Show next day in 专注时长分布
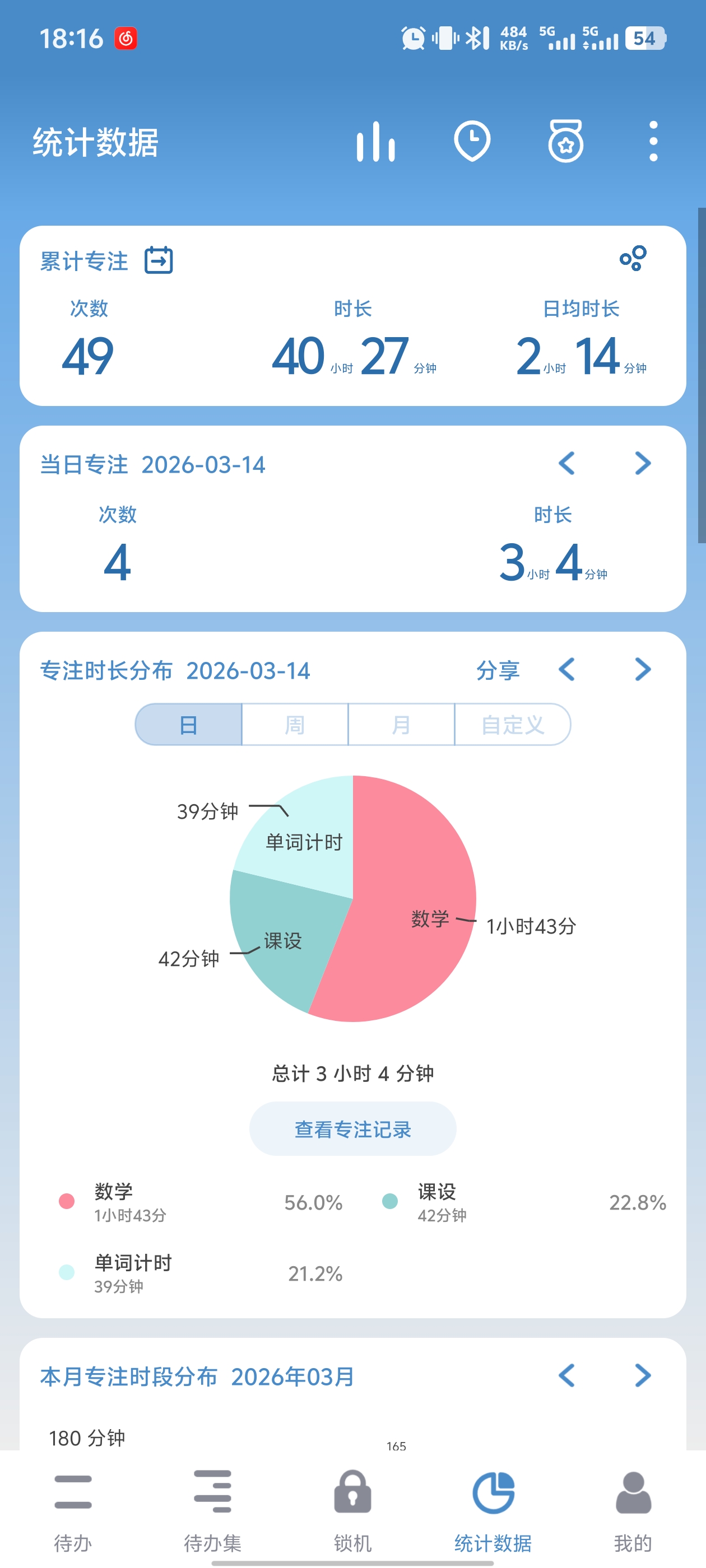 click(643, 670)
